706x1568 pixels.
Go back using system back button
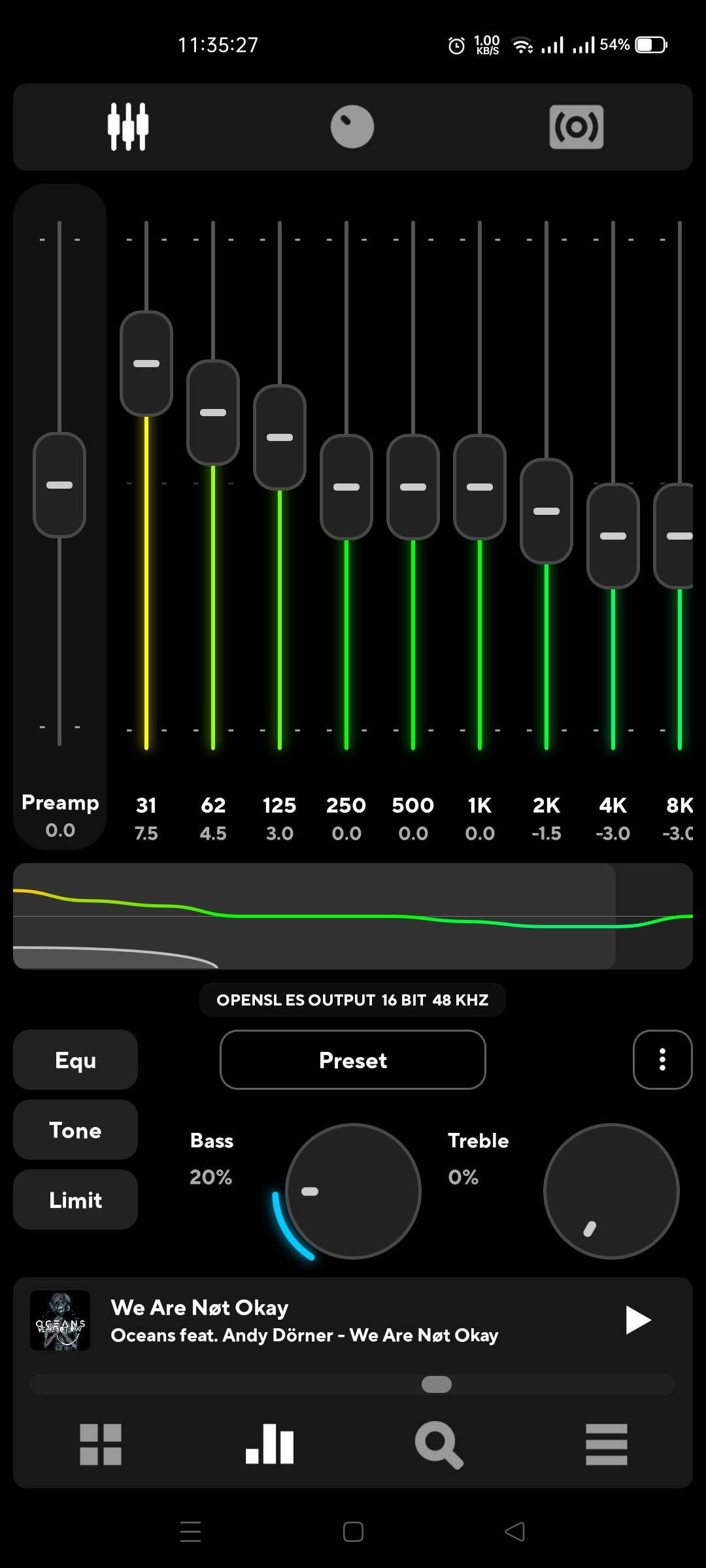515,1531
